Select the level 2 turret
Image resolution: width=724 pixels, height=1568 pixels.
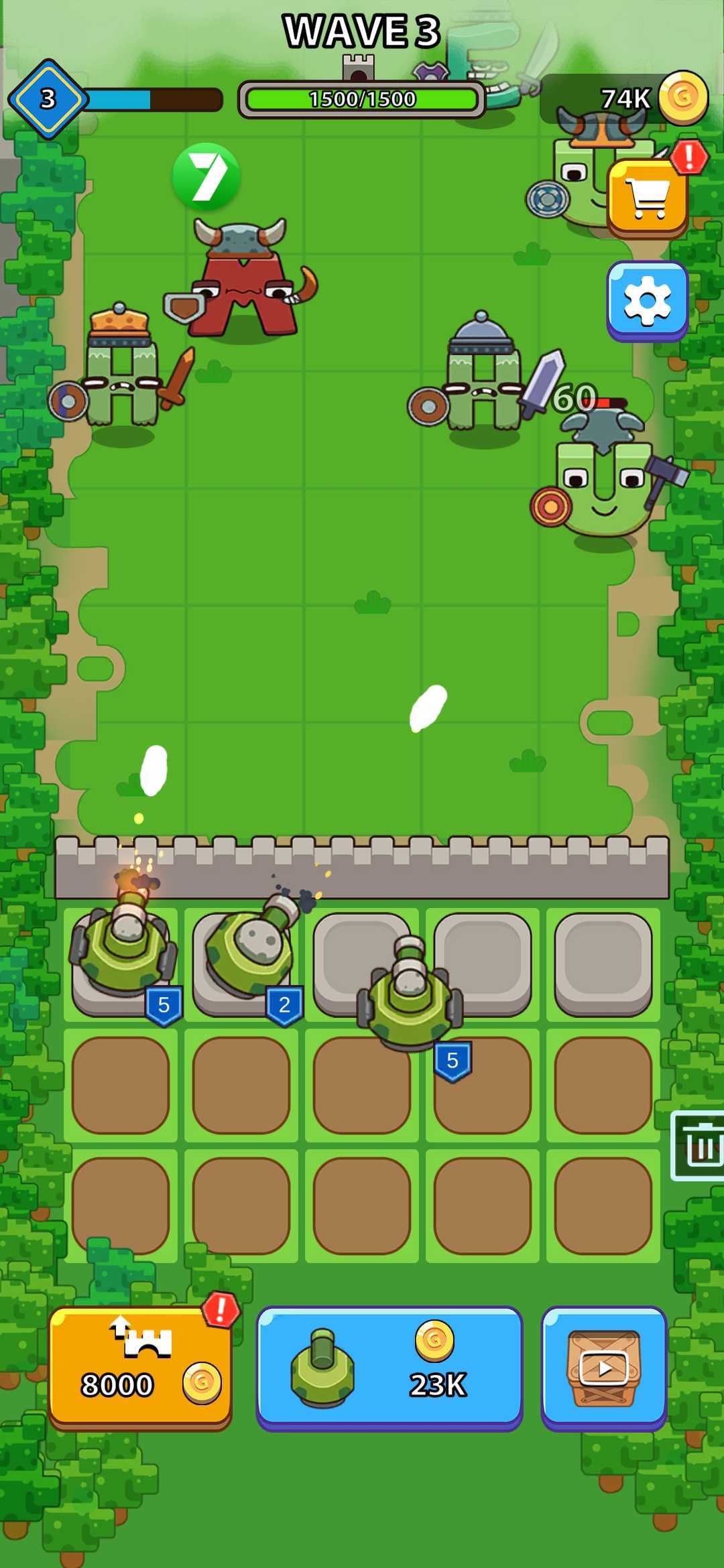pos(249,952)
